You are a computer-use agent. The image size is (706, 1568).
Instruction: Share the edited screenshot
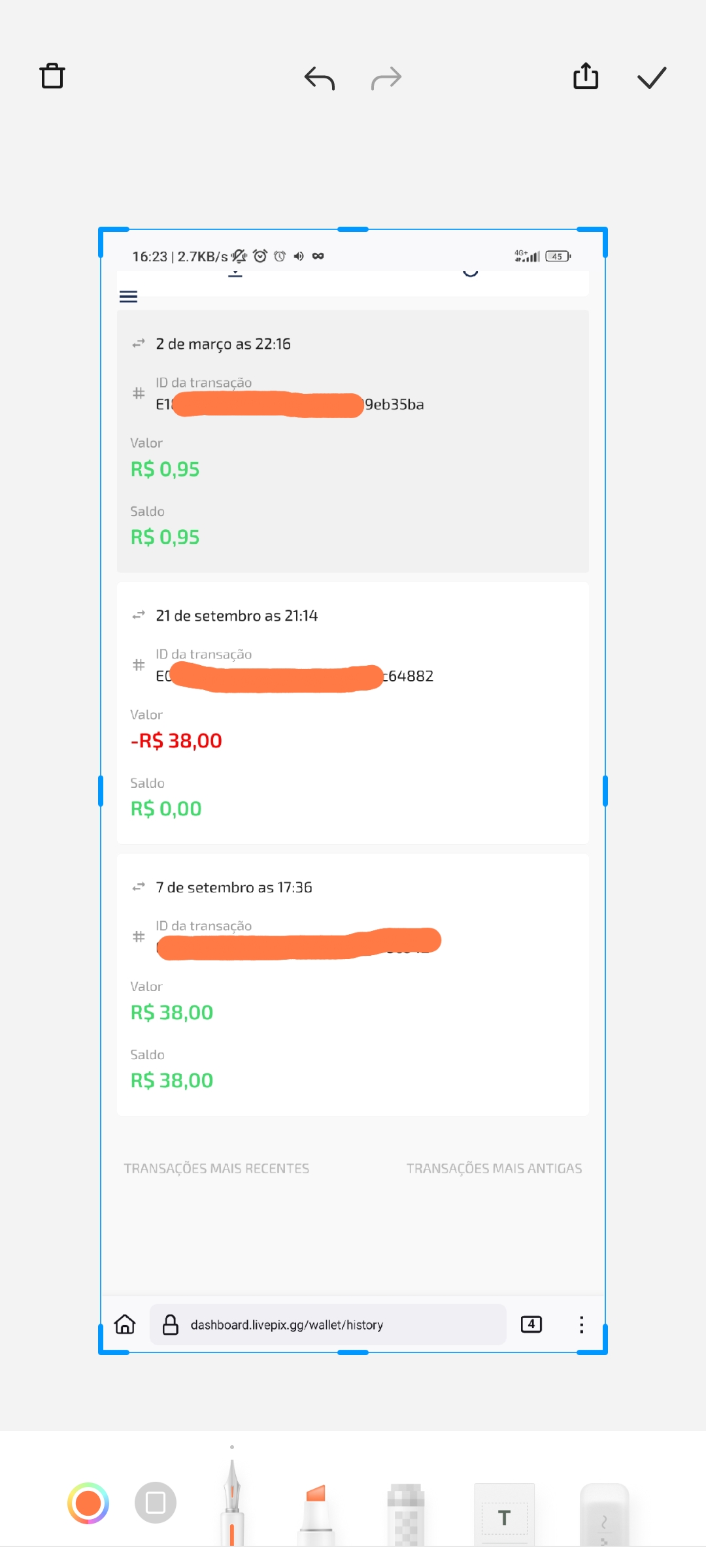pos(586,76)
